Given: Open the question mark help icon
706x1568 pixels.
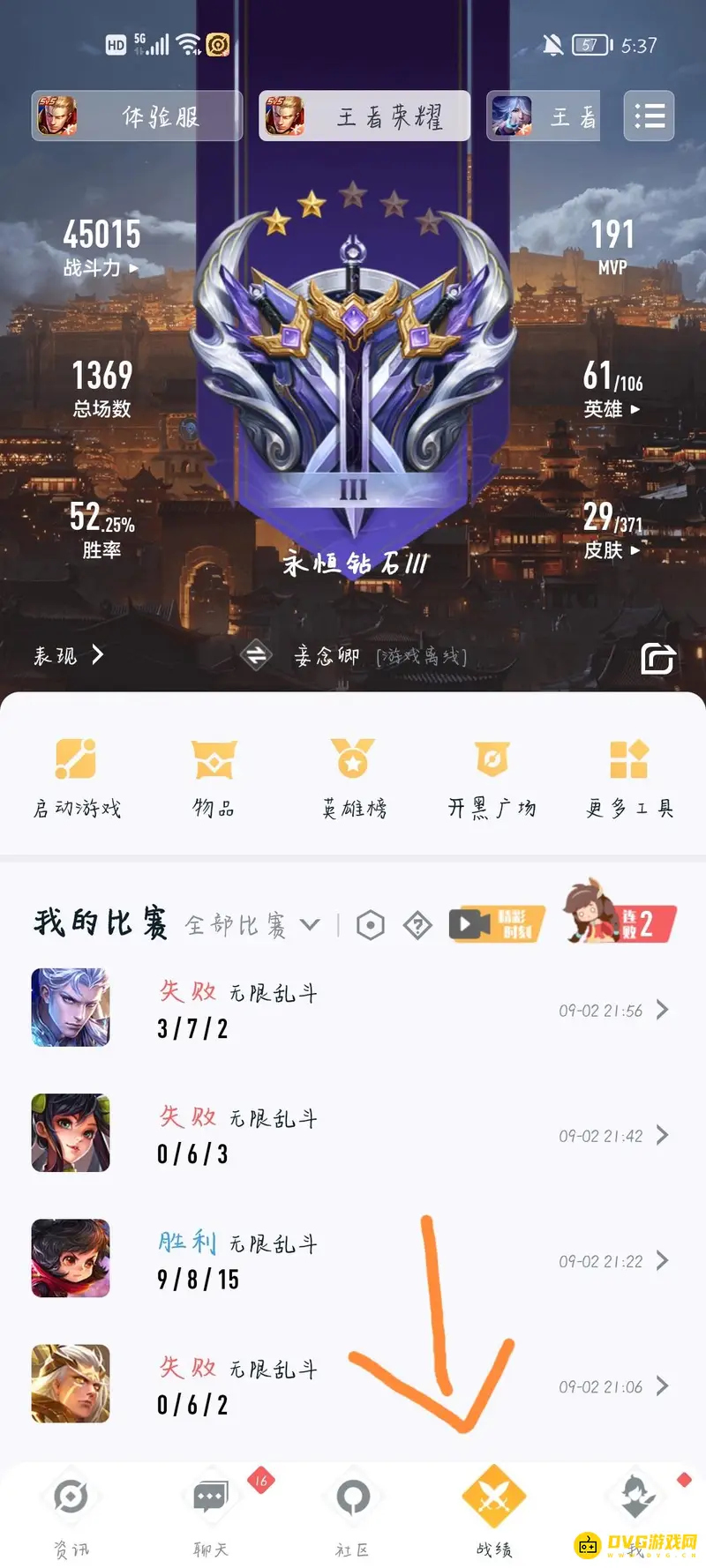Looking at the screenshot, I should coord(417,924).
